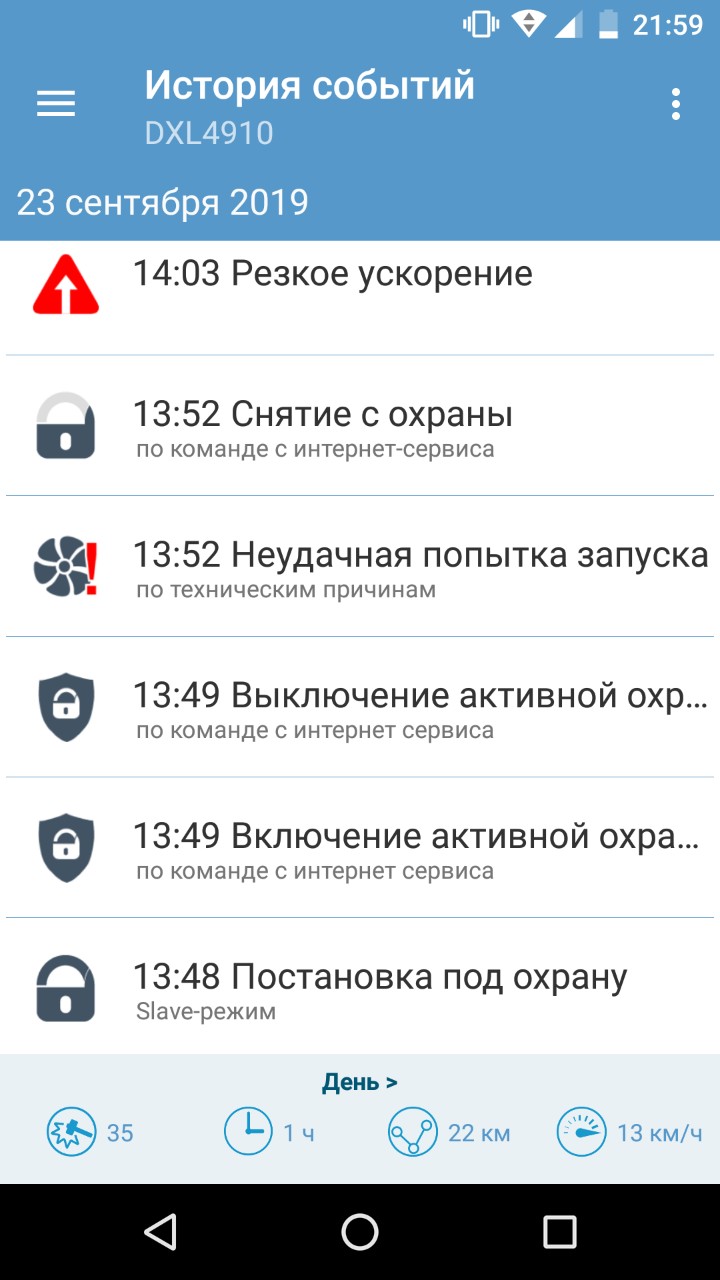Open the hamburger navigation drawer

[x=56, y=104]
